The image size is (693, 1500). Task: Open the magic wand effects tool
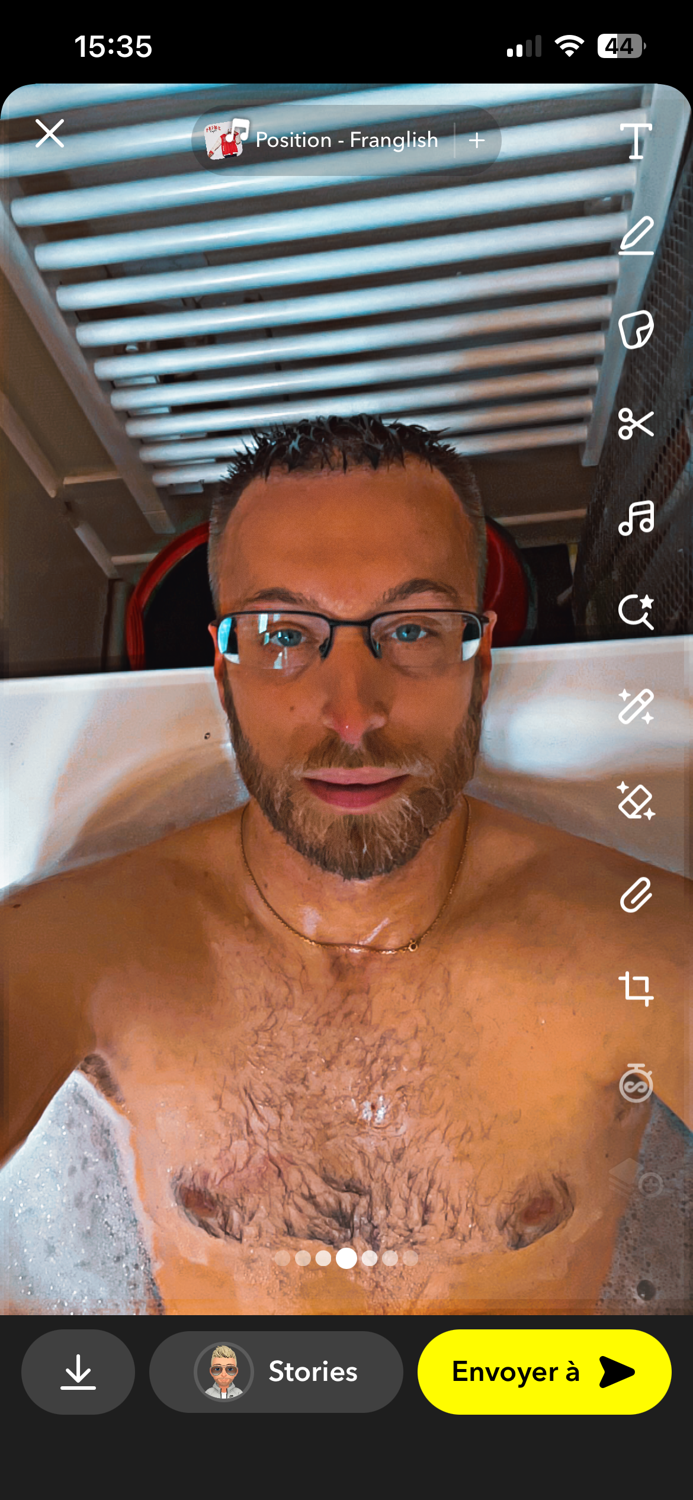pos(636,706)
